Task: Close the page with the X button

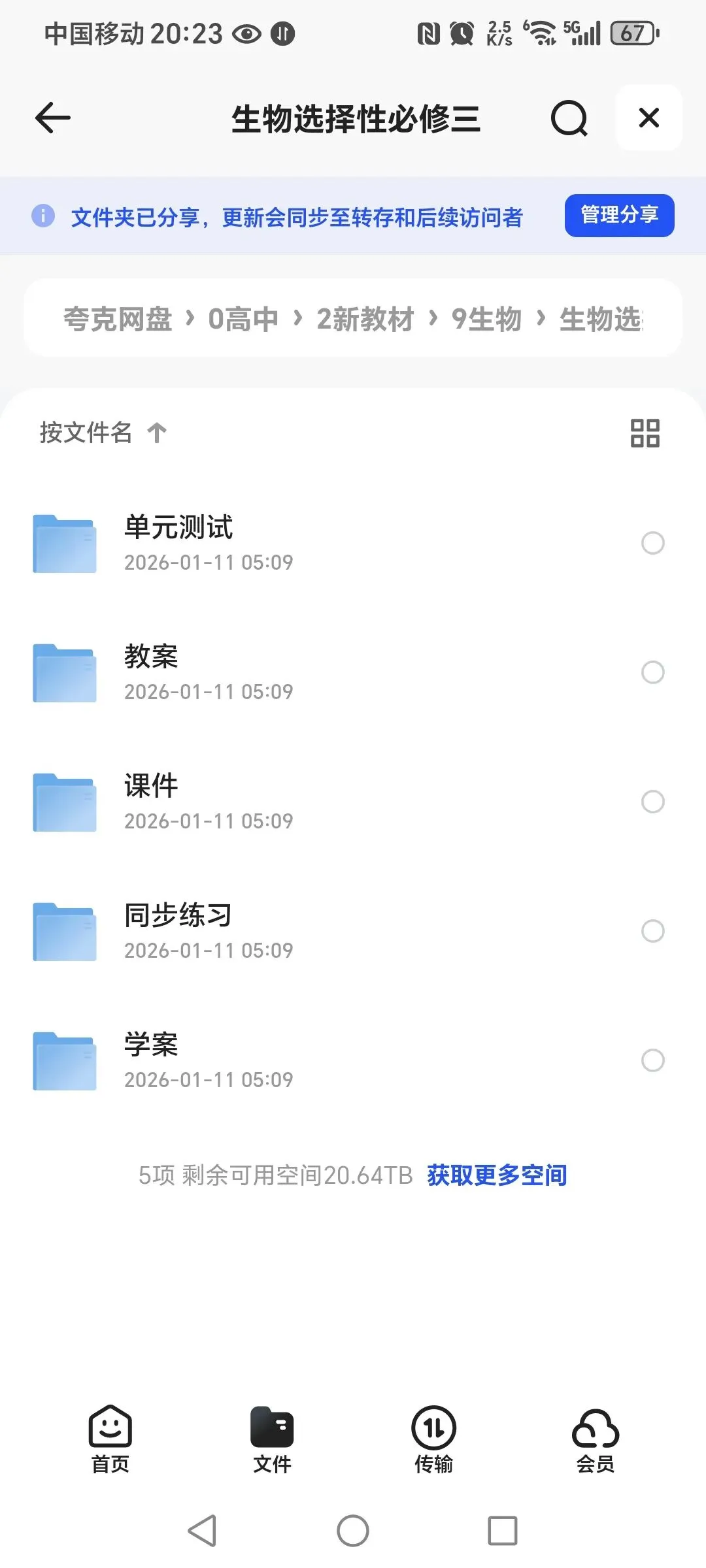Action: point(648,118)
